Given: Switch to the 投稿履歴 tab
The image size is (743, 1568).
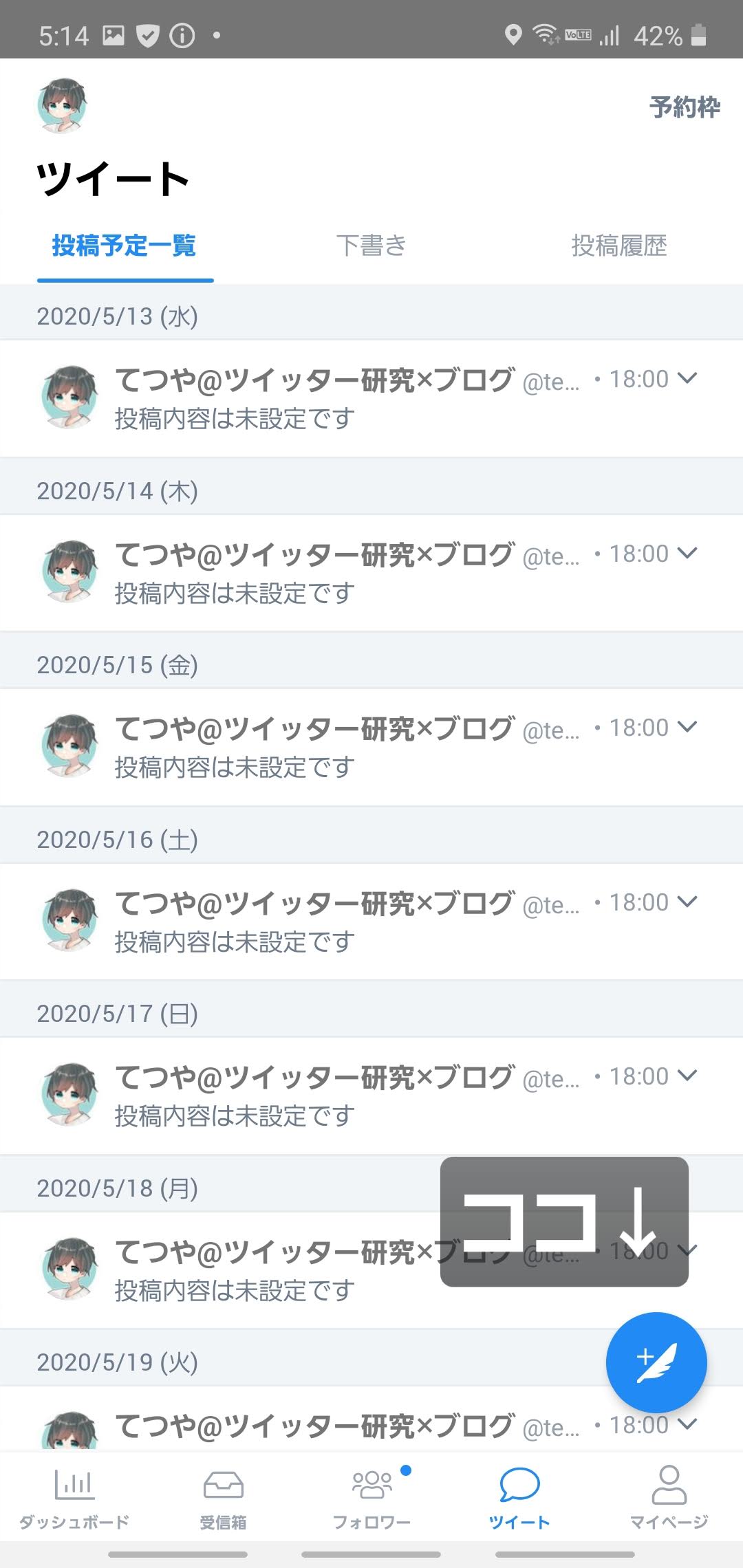Looking at the screenshot, I should click(619, 246).
